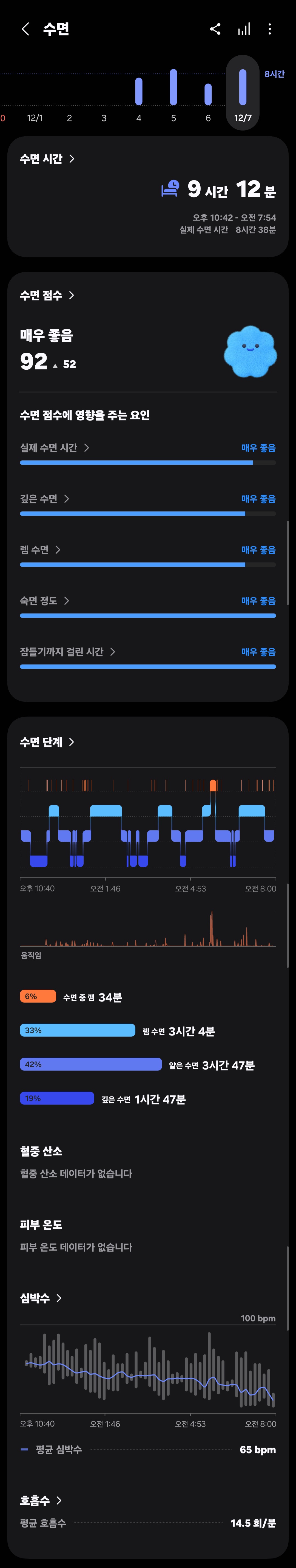
Task: Select the sleep bar for day 4
Action: click(139, 91)
